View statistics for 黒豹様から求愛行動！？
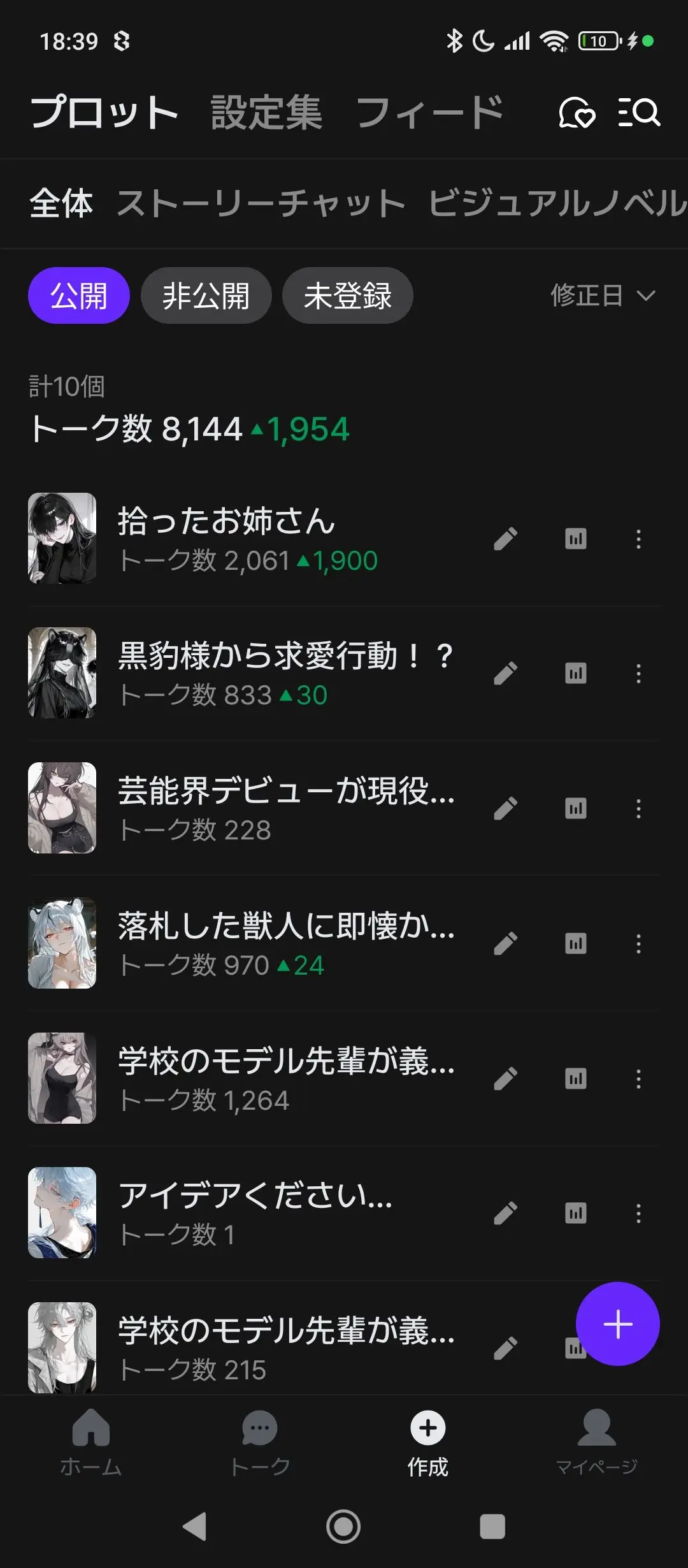688x1568 pixels. (x=575, y=674)
